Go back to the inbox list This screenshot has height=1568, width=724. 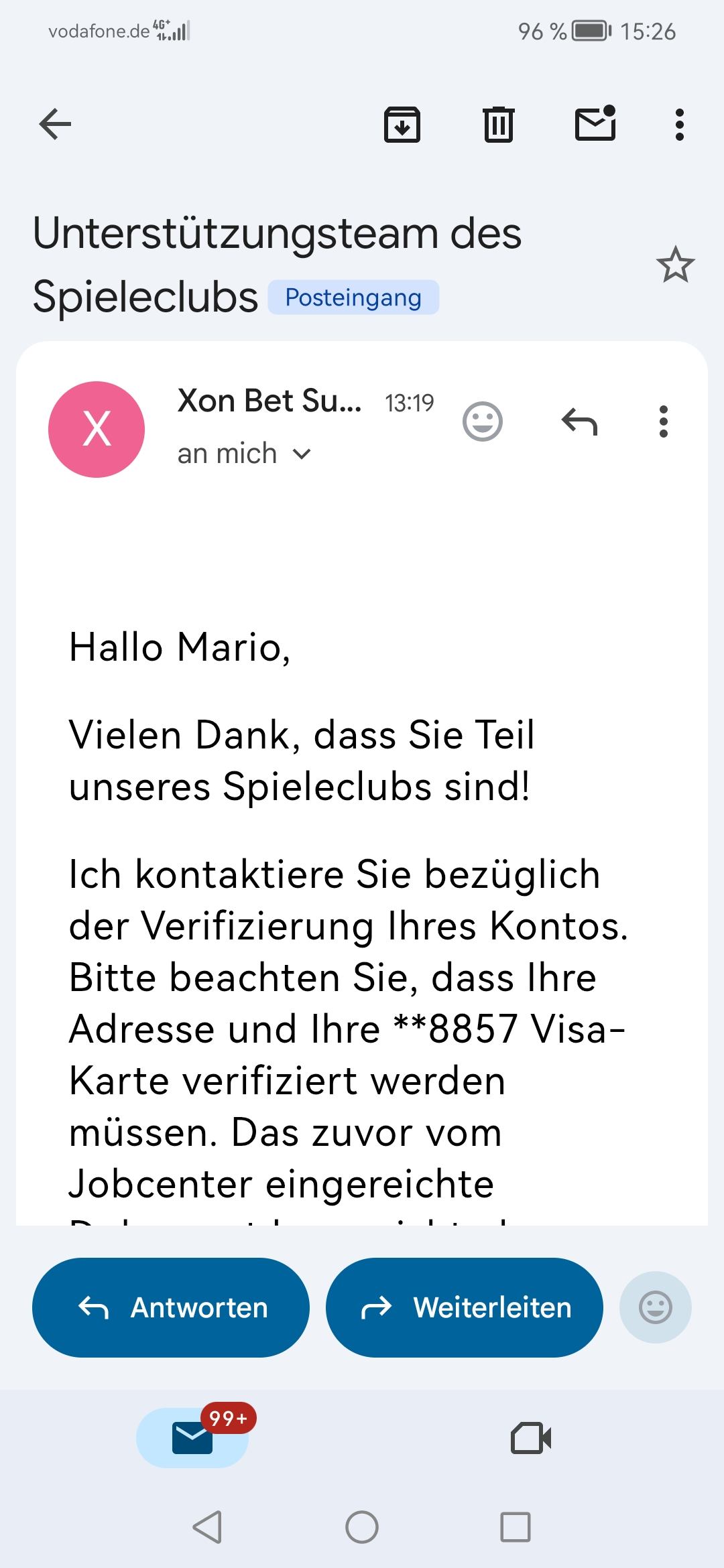pos(55,125)
